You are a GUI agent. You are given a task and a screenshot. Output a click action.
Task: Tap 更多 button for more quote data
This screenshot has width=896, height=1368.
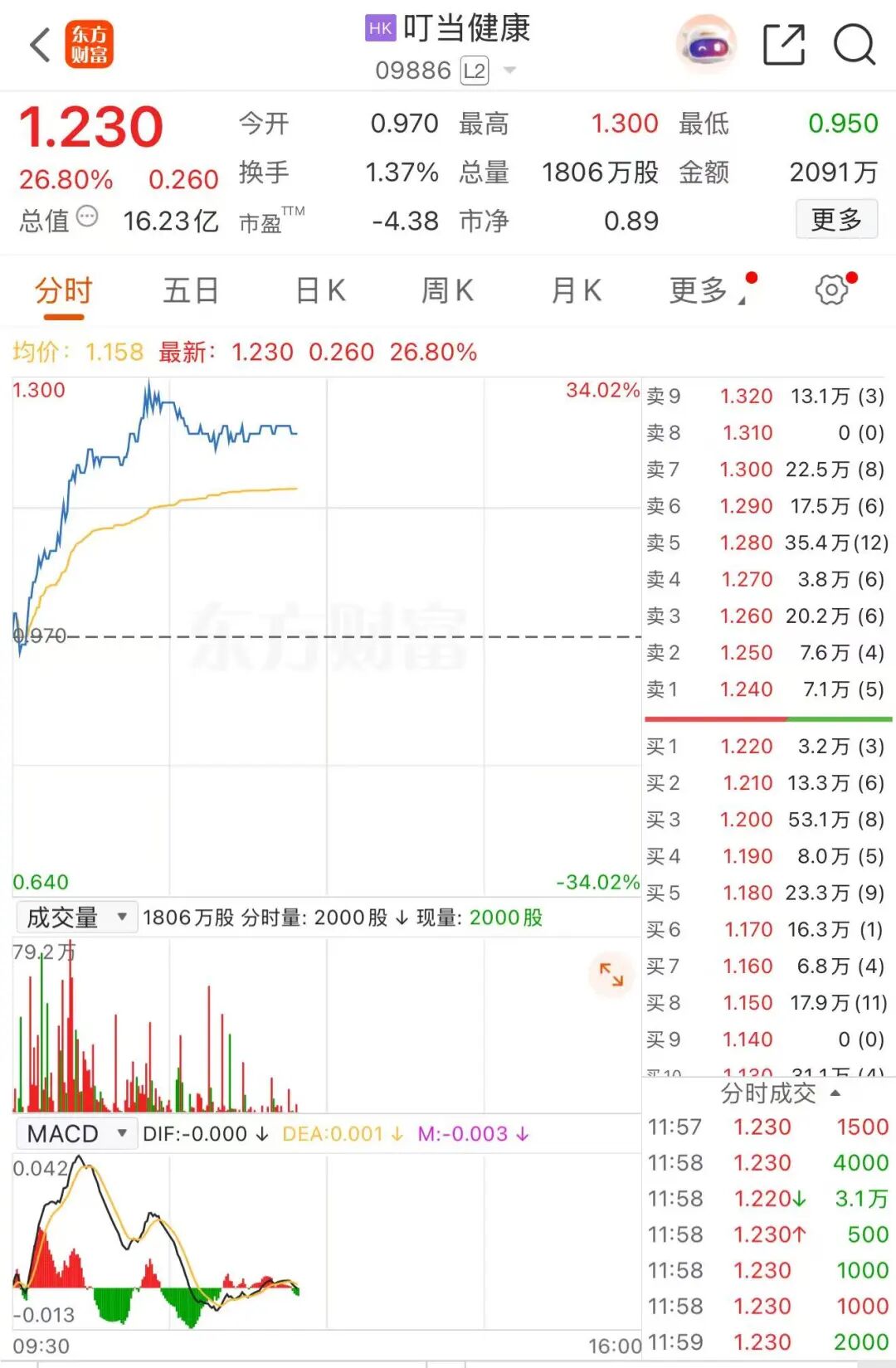pyautogui.click(x=835, y=220)
